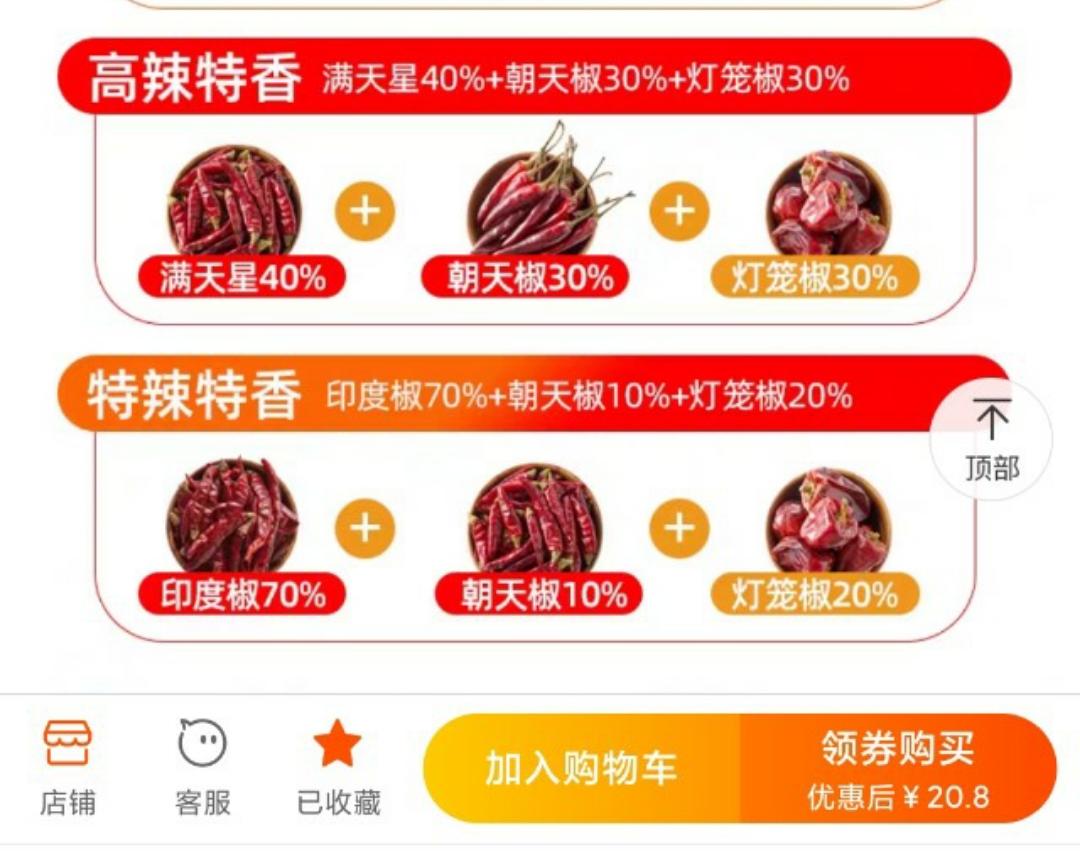Image resolution: width=1080 pixels, height=864 pixels.
Task: Toggle the 已收藏 favorite star
Action: (338, 766)
